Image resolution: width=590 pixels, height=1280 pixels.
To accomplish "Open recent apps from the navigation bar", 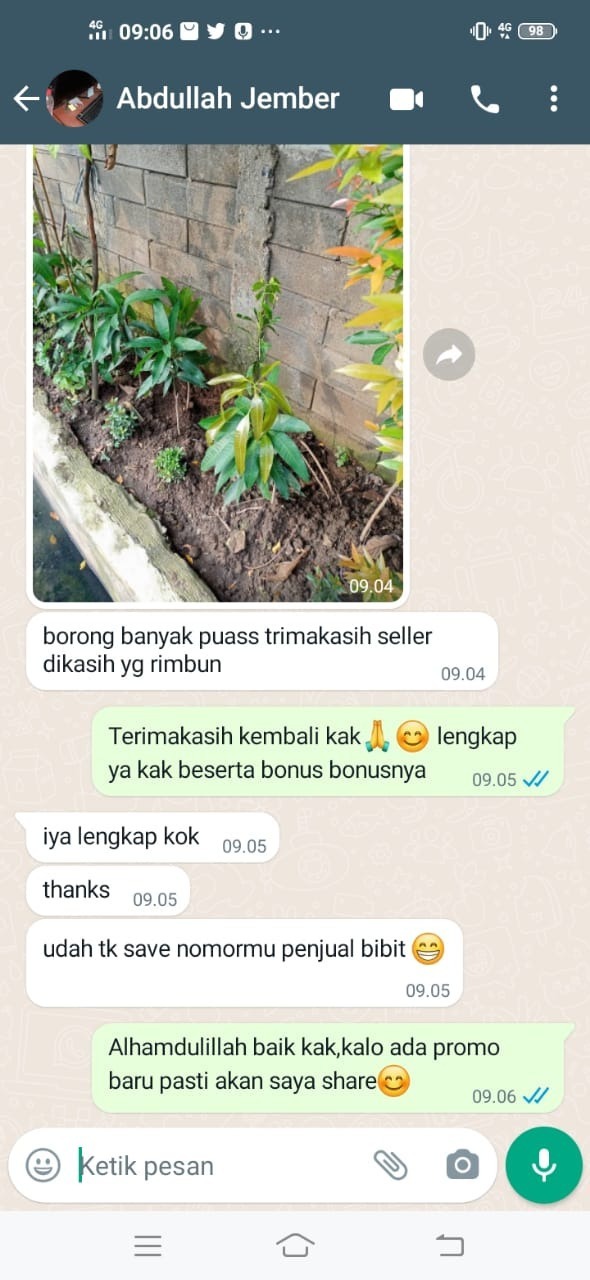I will [148, 1245].
